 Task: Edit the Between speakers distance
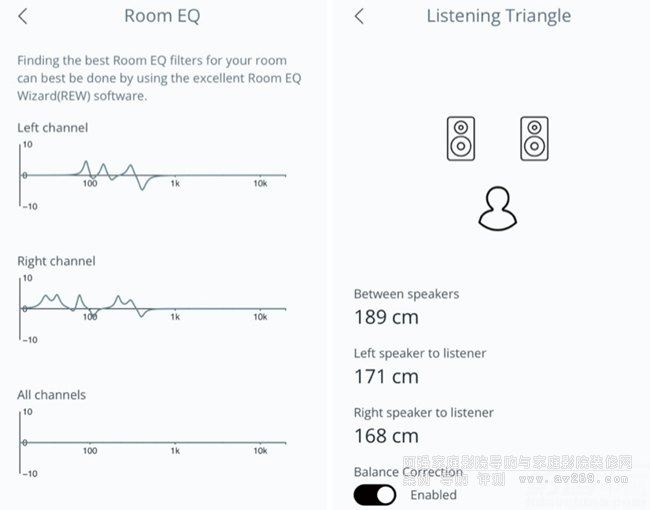(386, 317)
